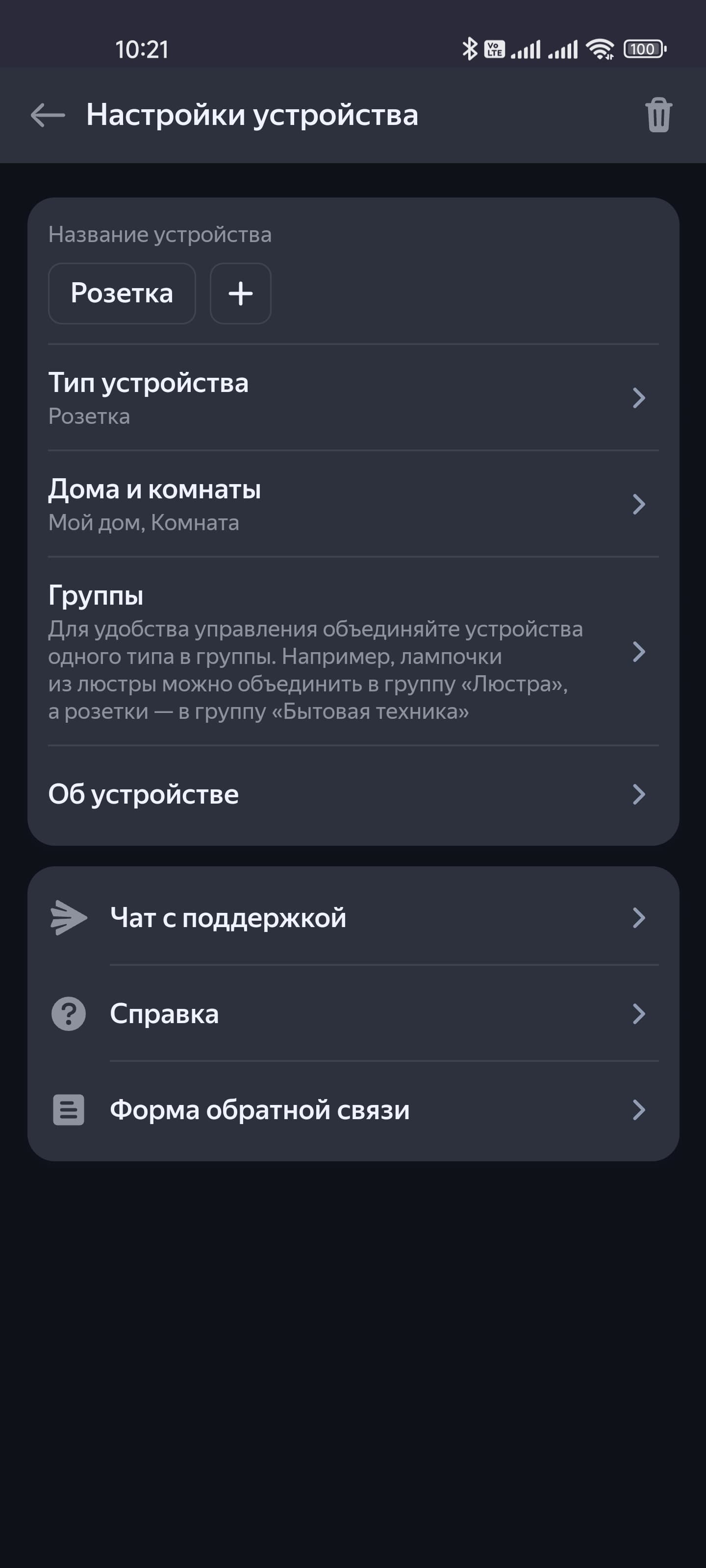Viewport: 706px width, 1568px height.
Task: Delete this device with the trash icon
Action: [x=658, y=115]
